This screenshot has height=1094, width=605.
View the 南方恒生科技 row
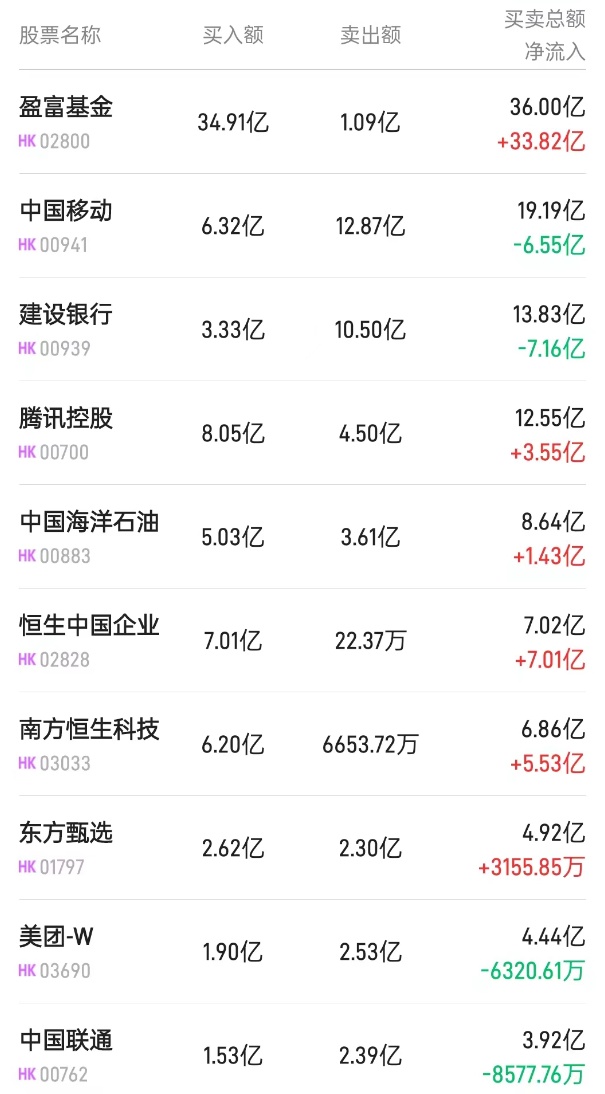[89, 730]
